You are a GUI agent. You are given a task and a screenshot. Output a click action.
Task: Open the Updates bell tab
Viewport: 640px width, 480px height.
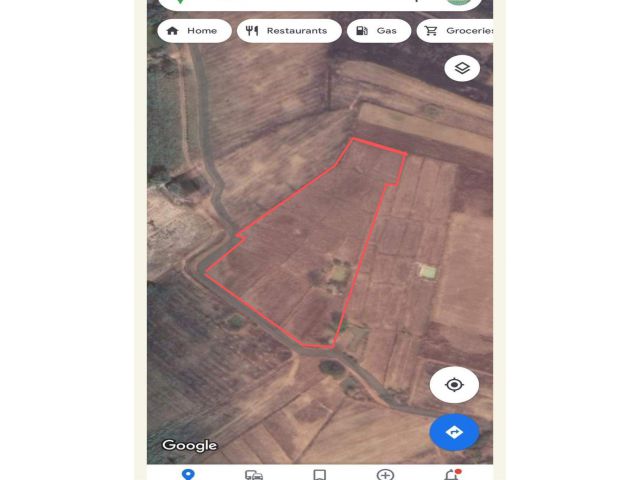point(451,474)
